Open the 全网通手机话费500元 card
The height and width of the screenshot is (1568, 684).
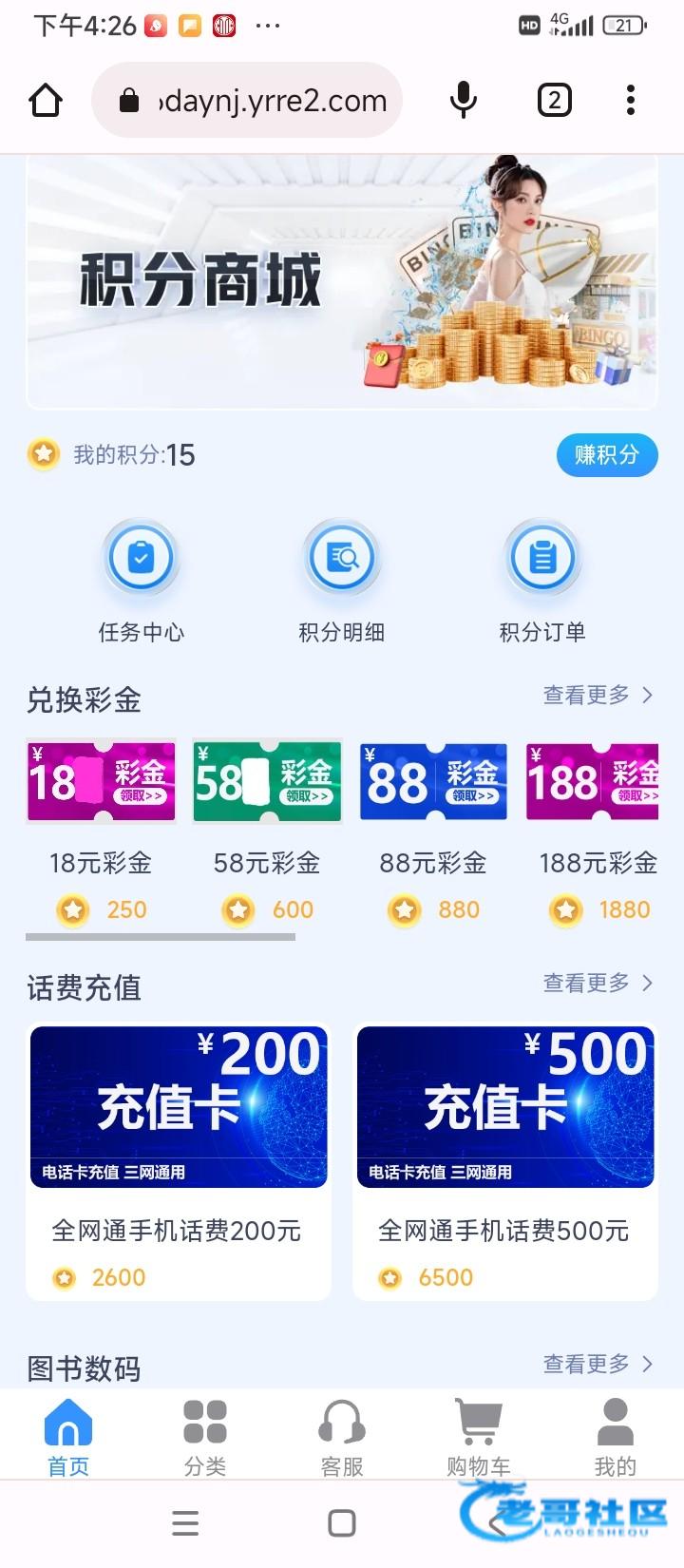tap(505, 1161)
